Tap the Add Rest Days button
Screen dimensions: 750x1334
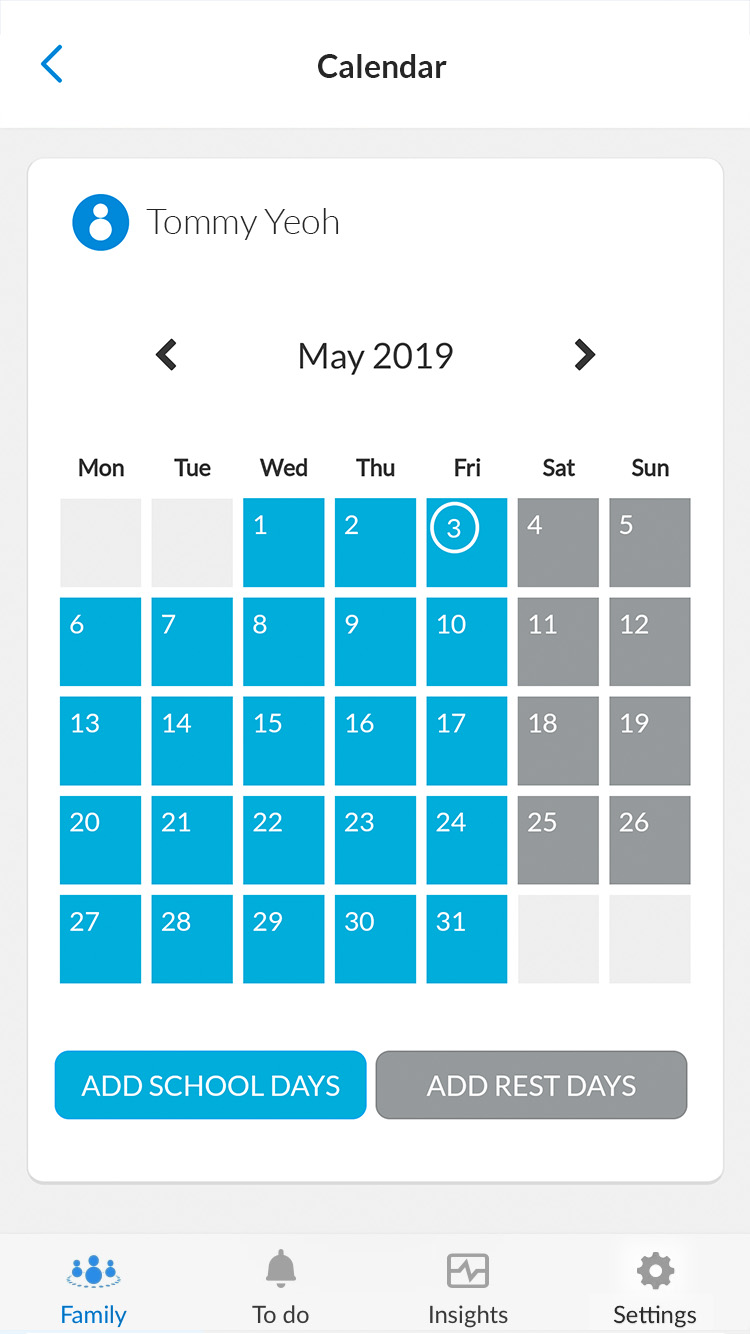pyautogui.click(x=532, y=1085)
